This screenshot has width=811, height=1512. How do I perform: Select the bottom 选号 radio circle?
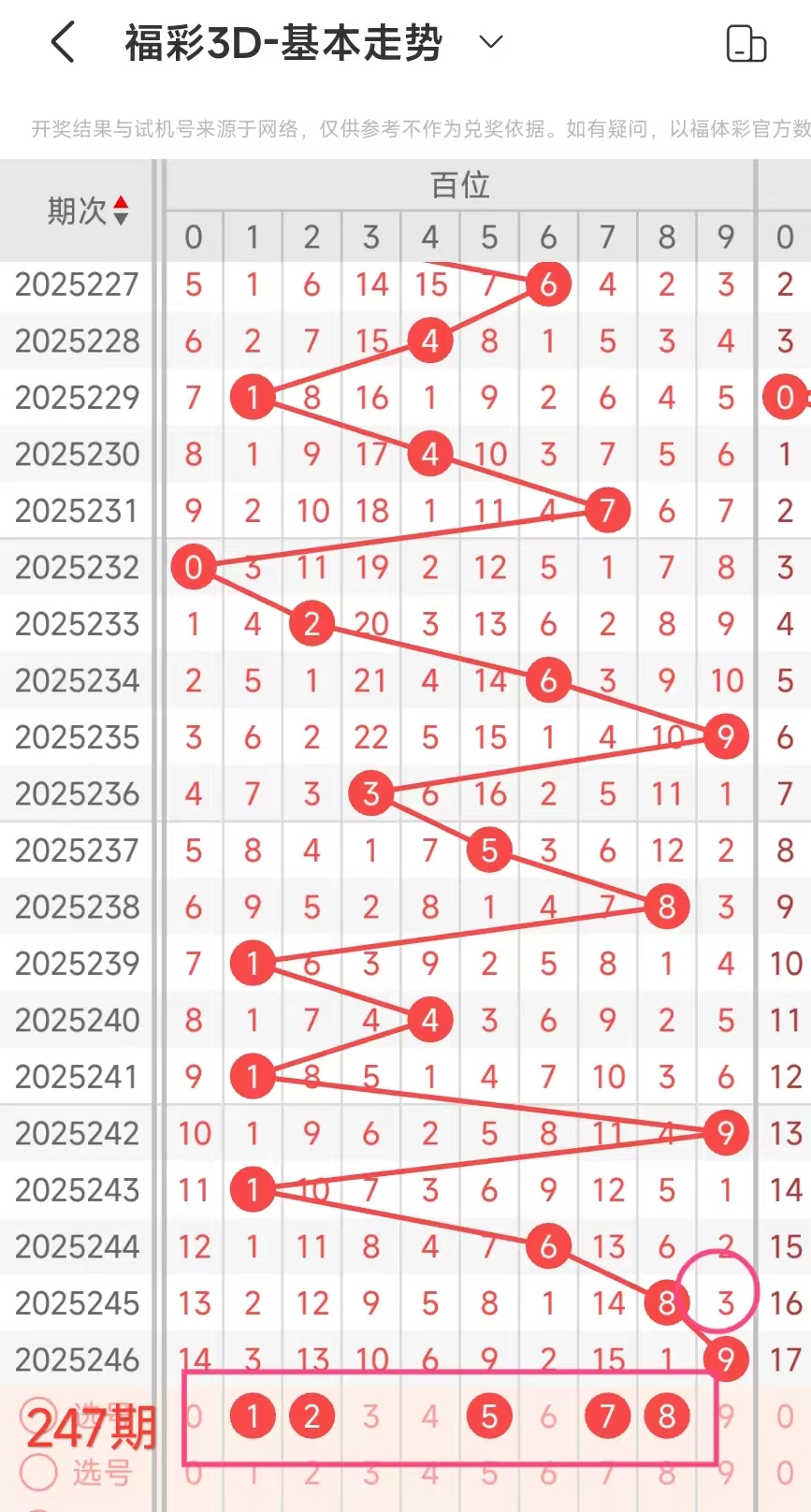tap(39, 1473)
